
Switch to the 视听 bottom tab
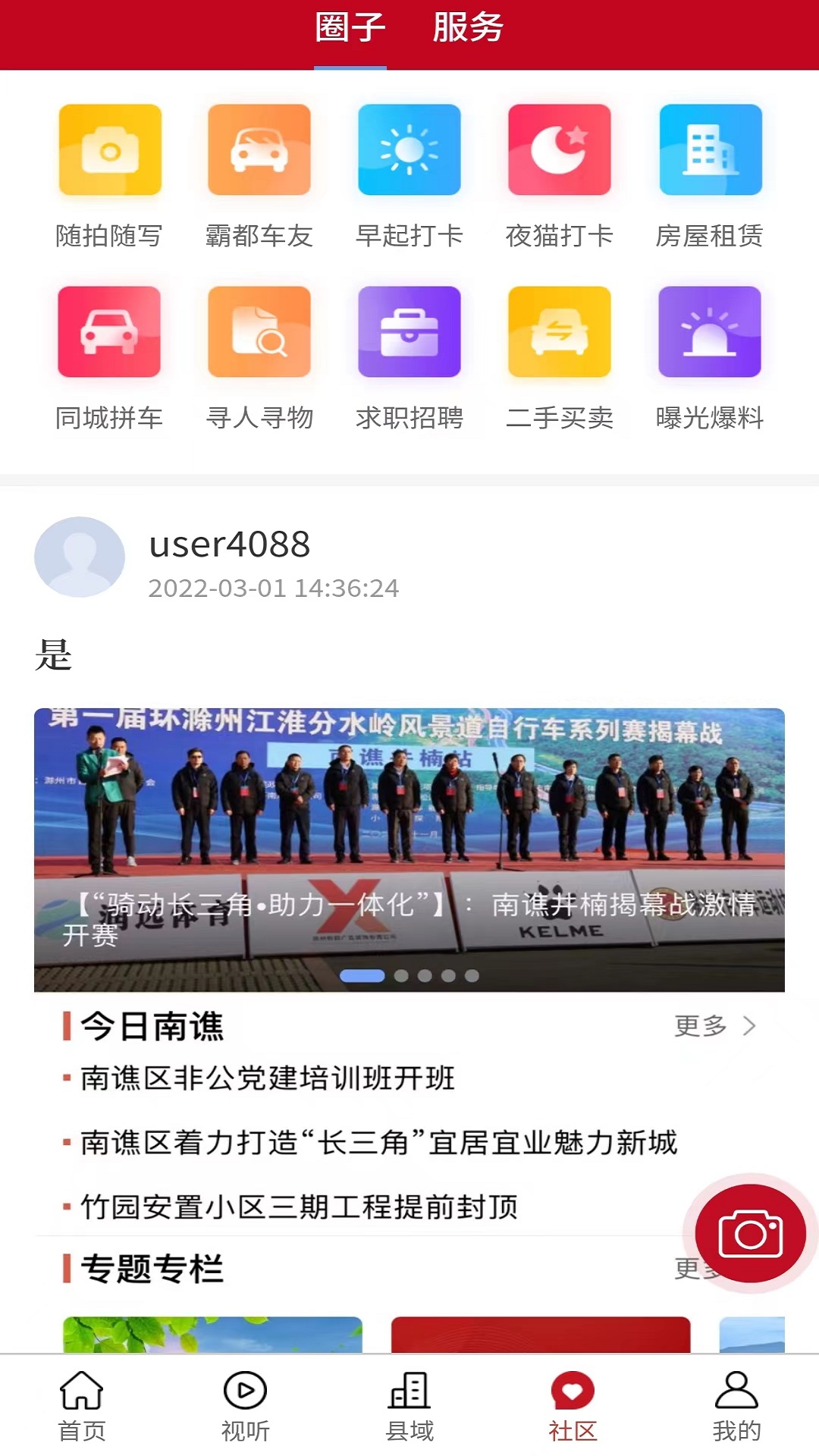click(x=246, y=1407)
